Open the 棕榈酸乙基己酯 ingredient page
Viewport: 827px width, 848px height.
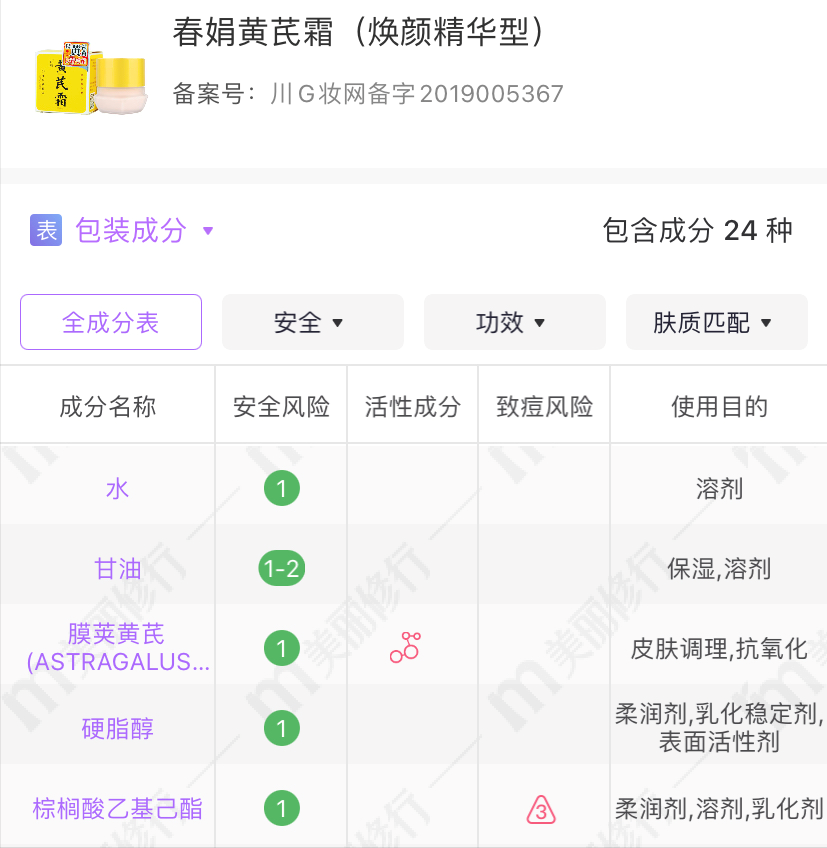[118, 808]
